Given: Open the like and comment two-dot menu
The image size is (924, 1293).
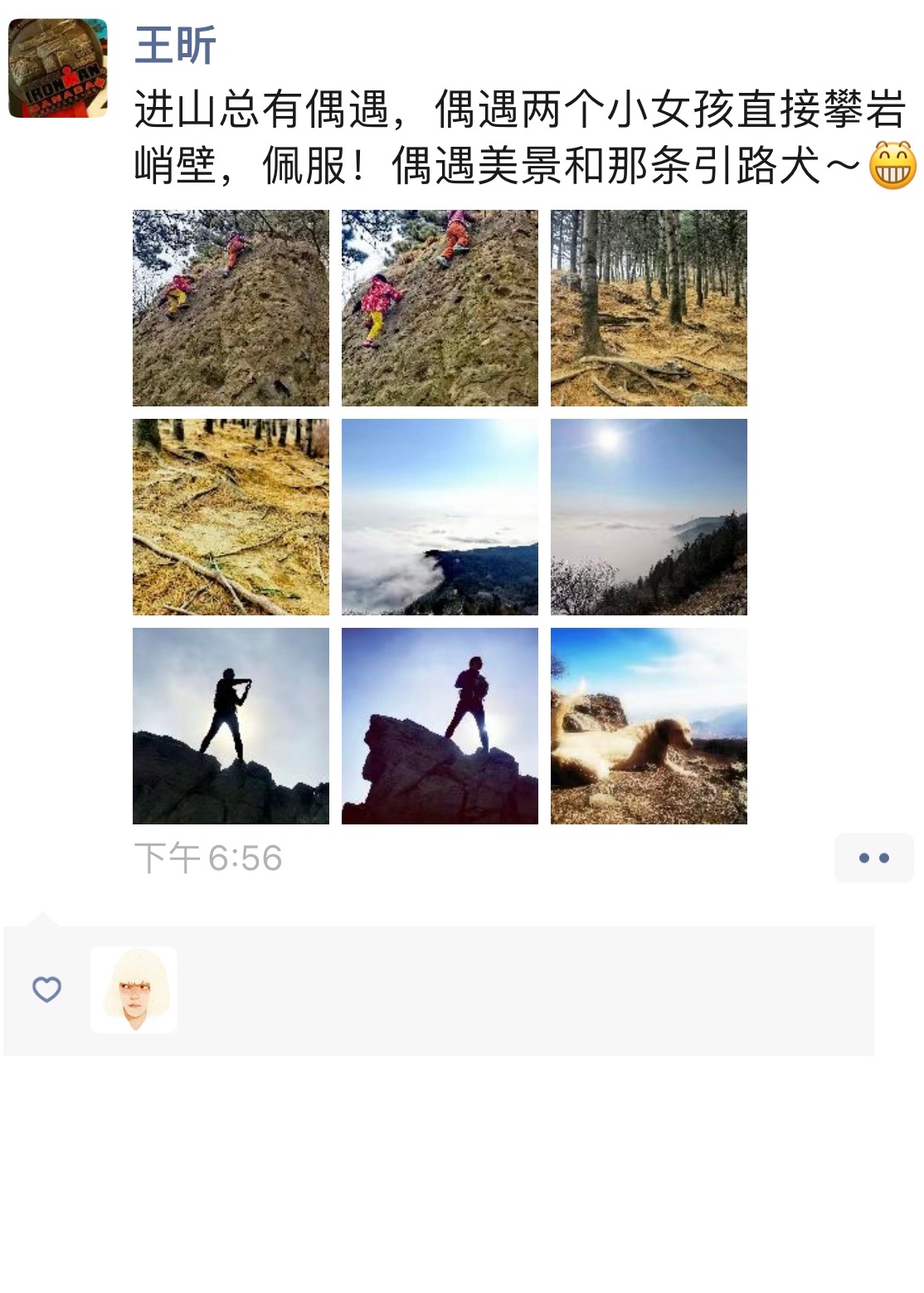Looking at the screenshot, I should pos(873,858).
